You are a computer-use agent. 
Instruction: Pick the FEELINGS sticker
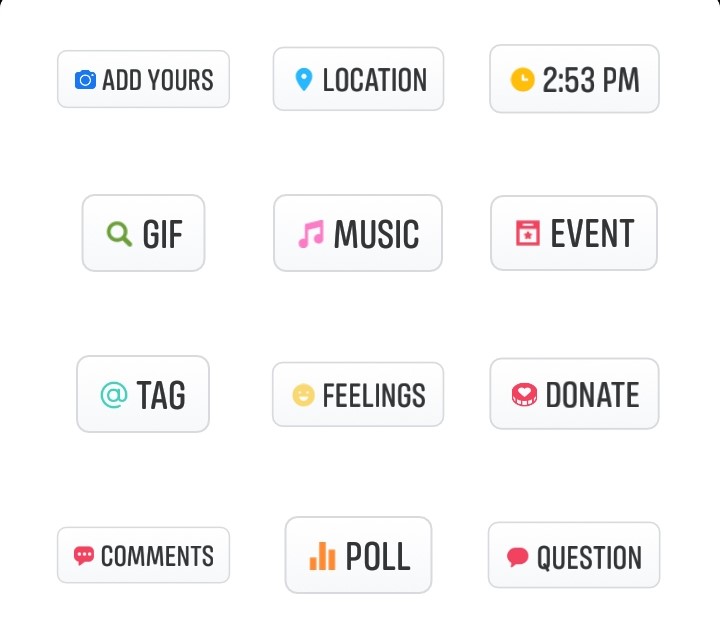tap(358, 394)
